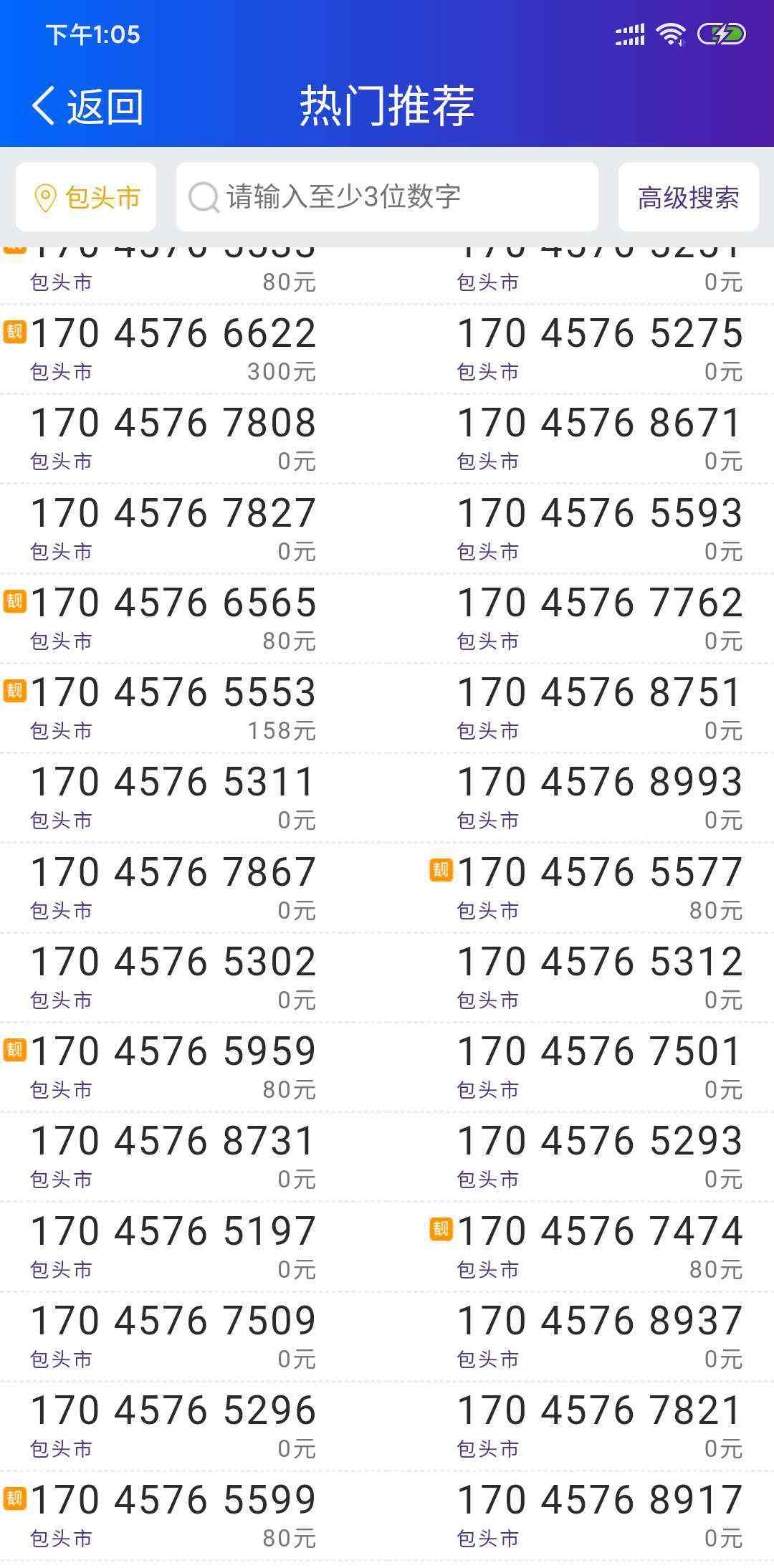Pick number 170 4576 7762
774x1568 pixels.
tap(600, 603)
